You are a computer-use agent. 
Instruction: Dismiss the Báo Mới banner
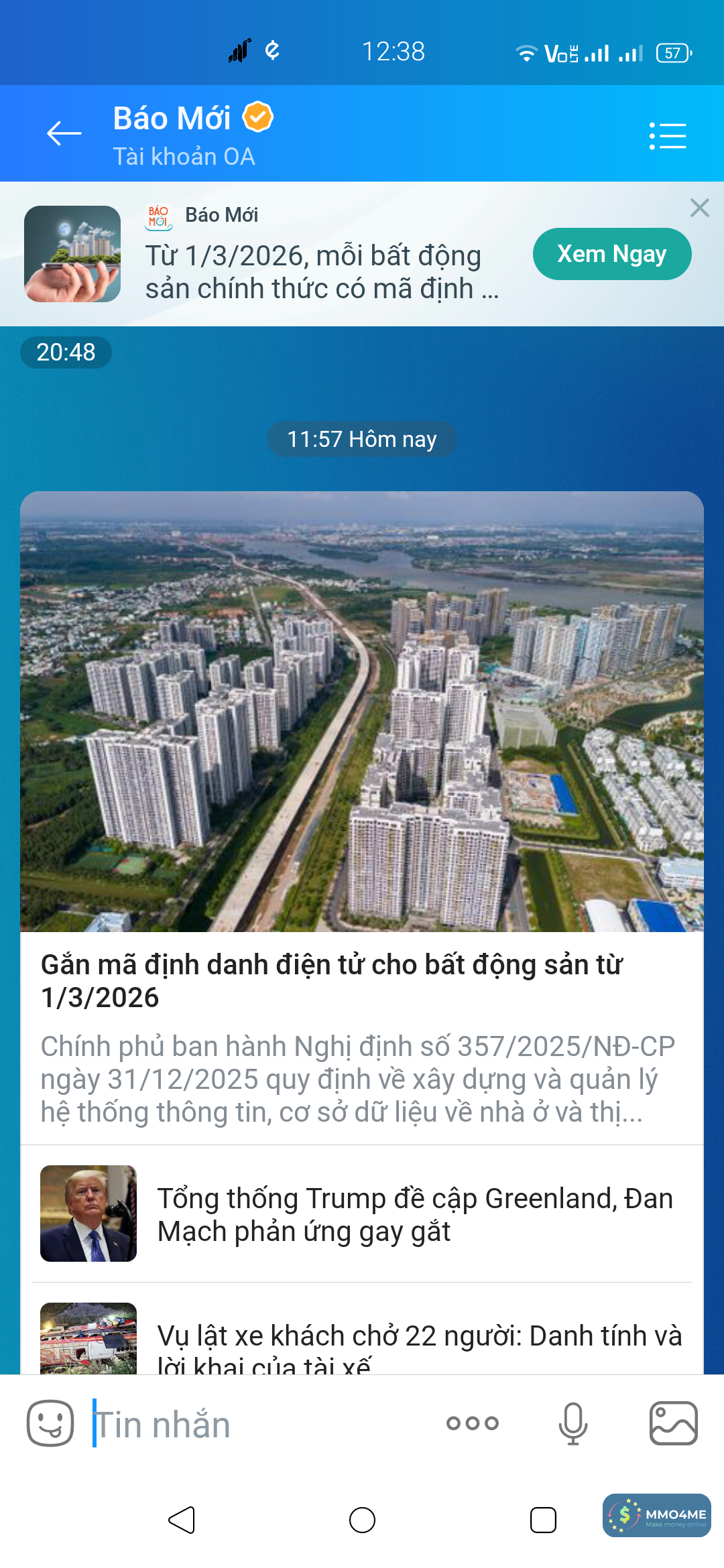point(699,208)
